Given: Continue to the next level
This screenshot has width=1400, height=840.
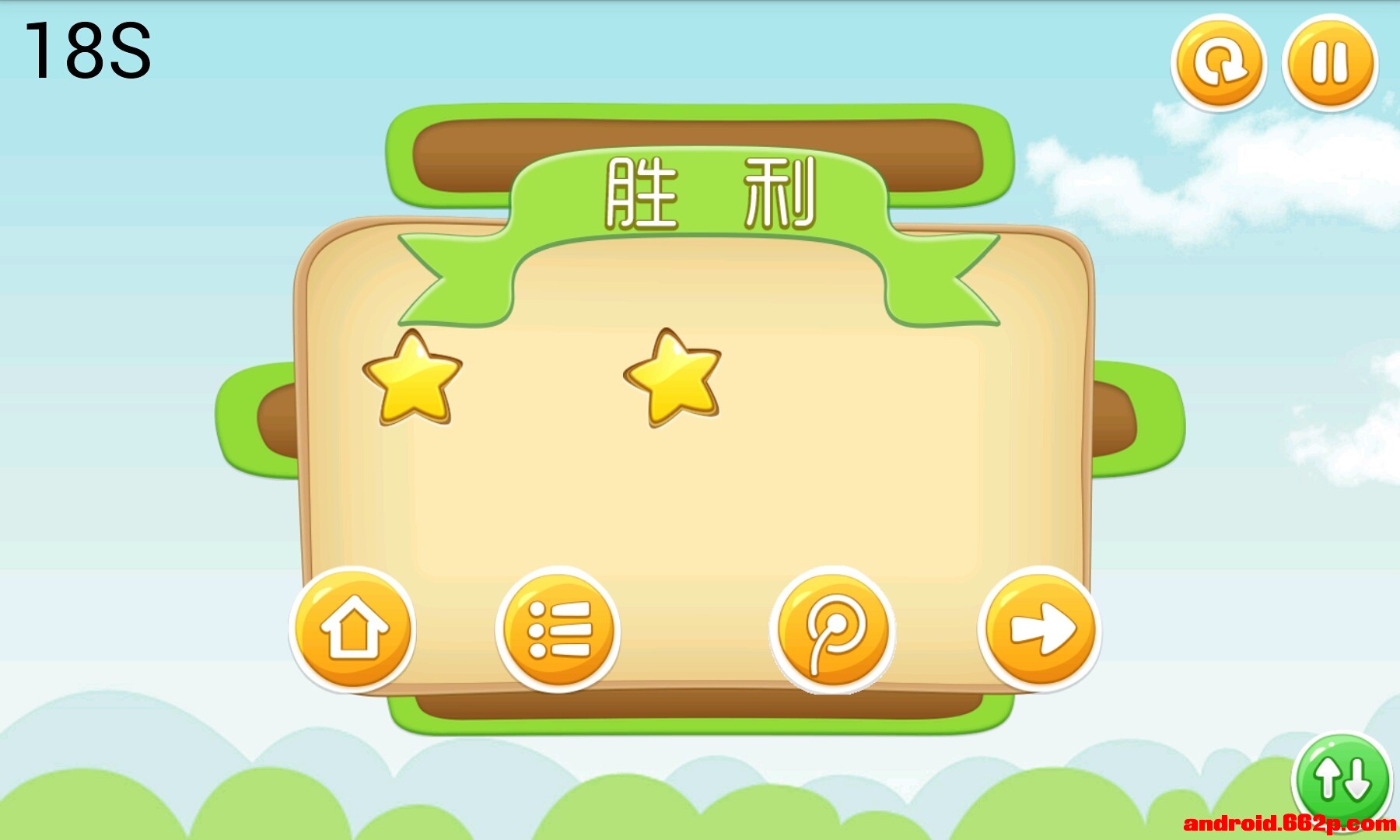Looking at the screenshot, I should (1040, 629).
